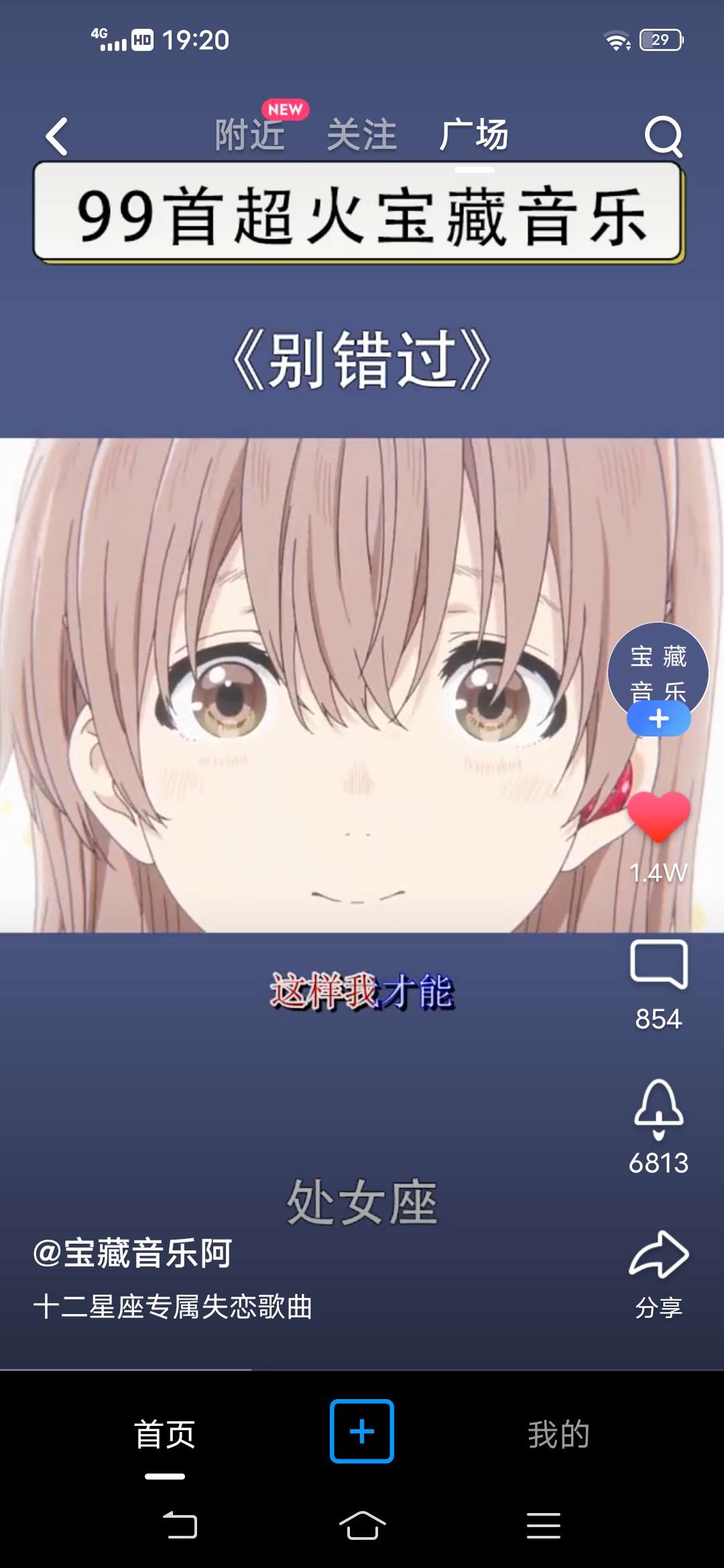Select the 广场 tab
The image size is (724, 1568).
point(474,135)
